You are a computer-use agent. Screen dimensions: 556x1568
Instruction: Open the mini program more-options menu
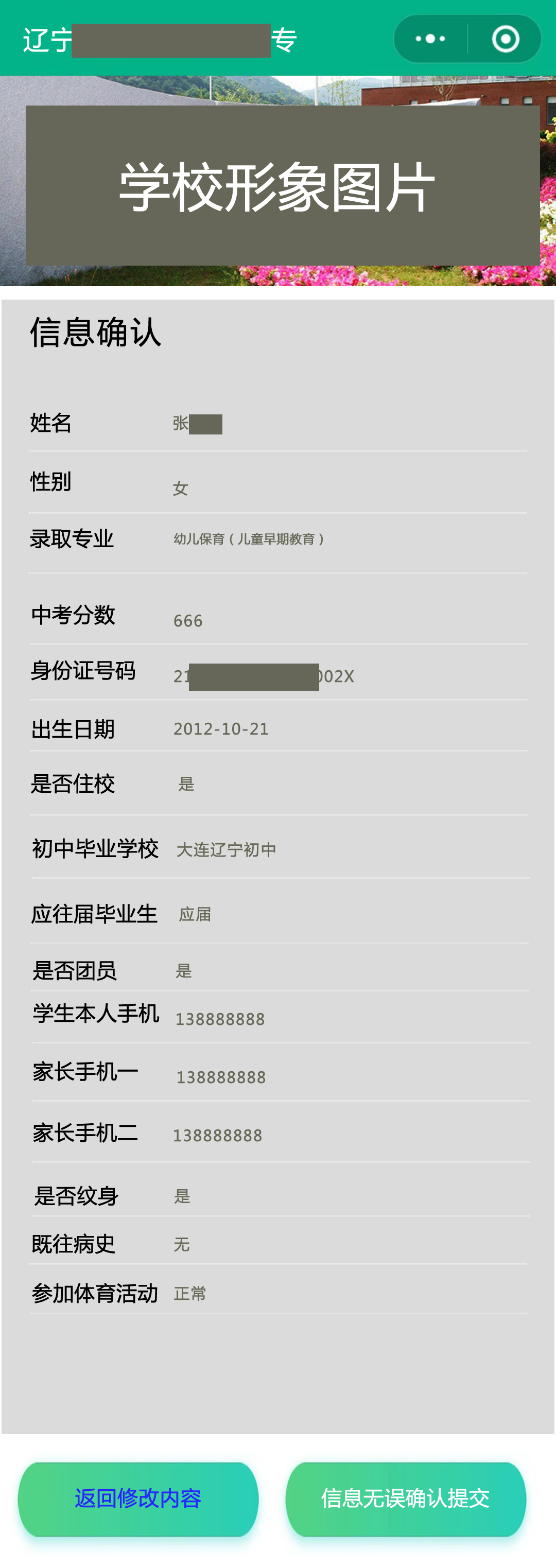[430, 39]
